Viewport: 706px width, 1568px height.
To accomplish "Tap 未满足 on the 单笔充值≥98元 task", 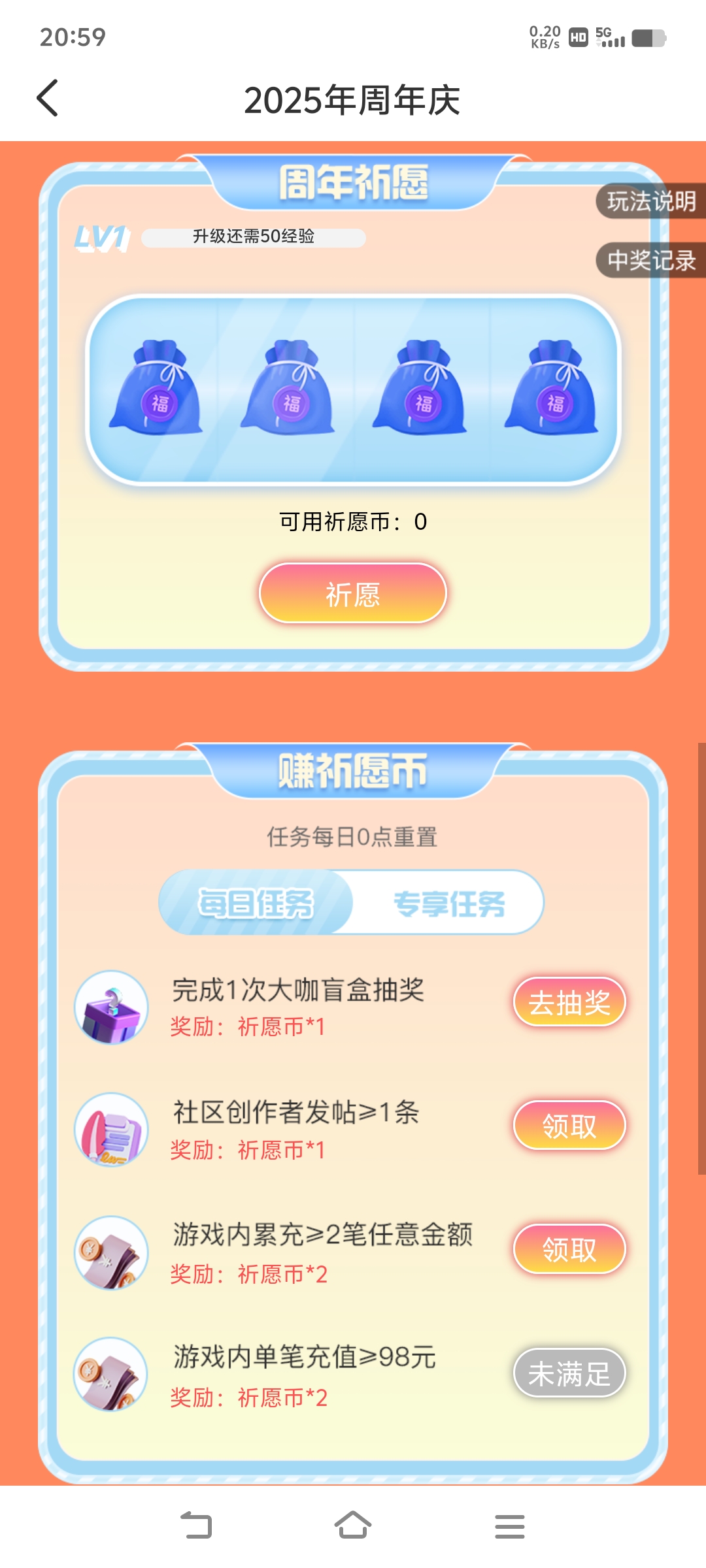I will [x=569, y=1373].
